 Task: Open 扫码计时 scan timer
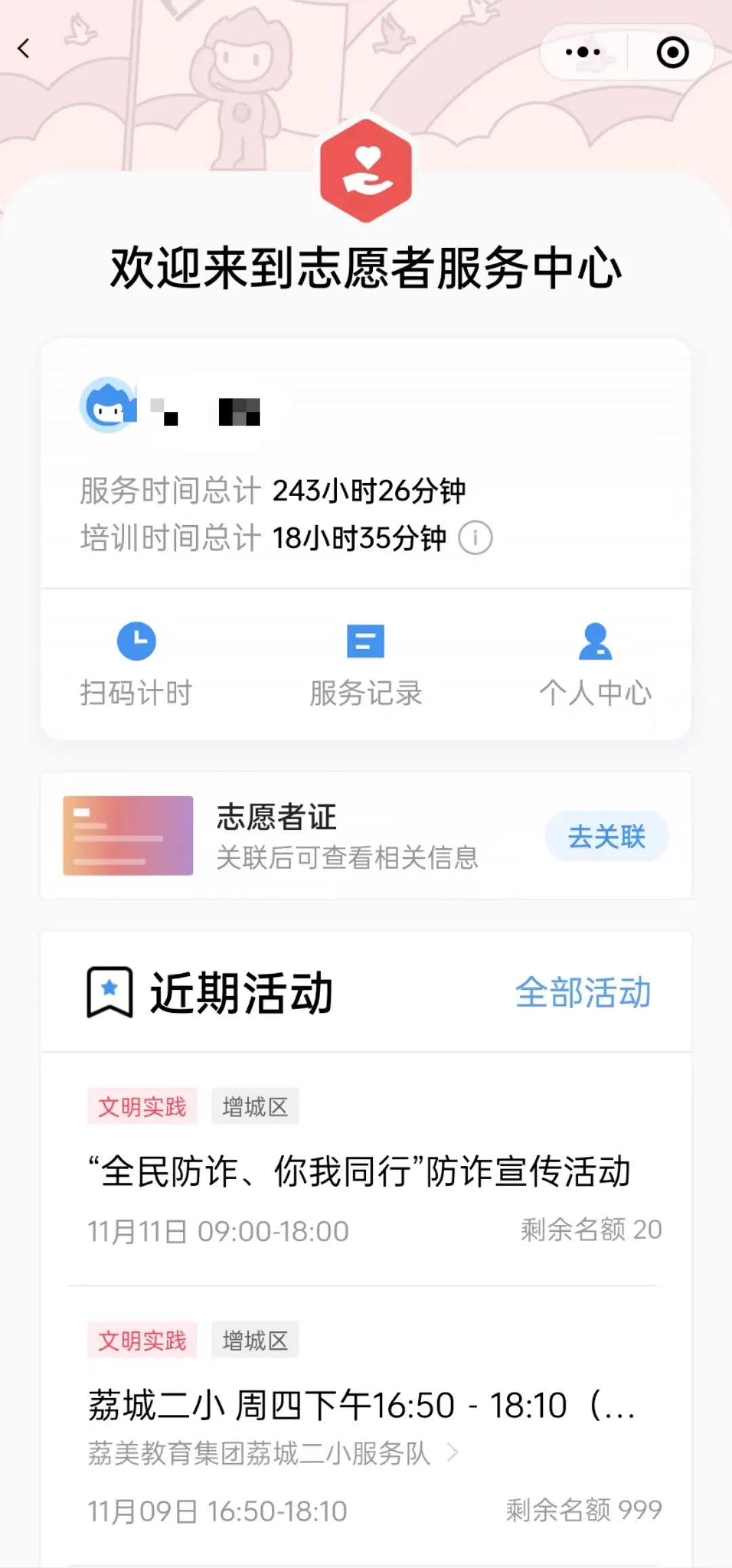click(136, 663)
